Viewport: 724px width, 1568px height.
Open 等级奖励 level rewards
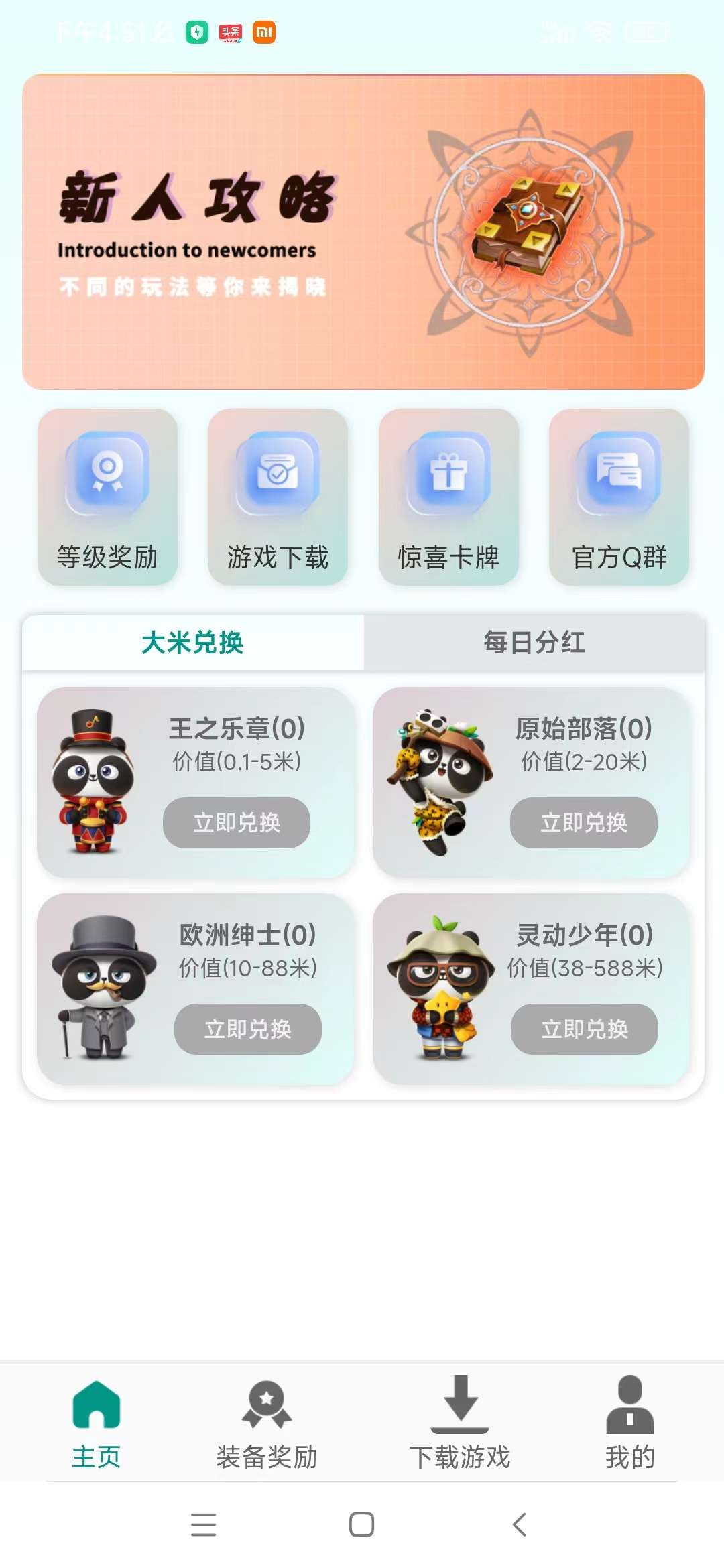107,497
